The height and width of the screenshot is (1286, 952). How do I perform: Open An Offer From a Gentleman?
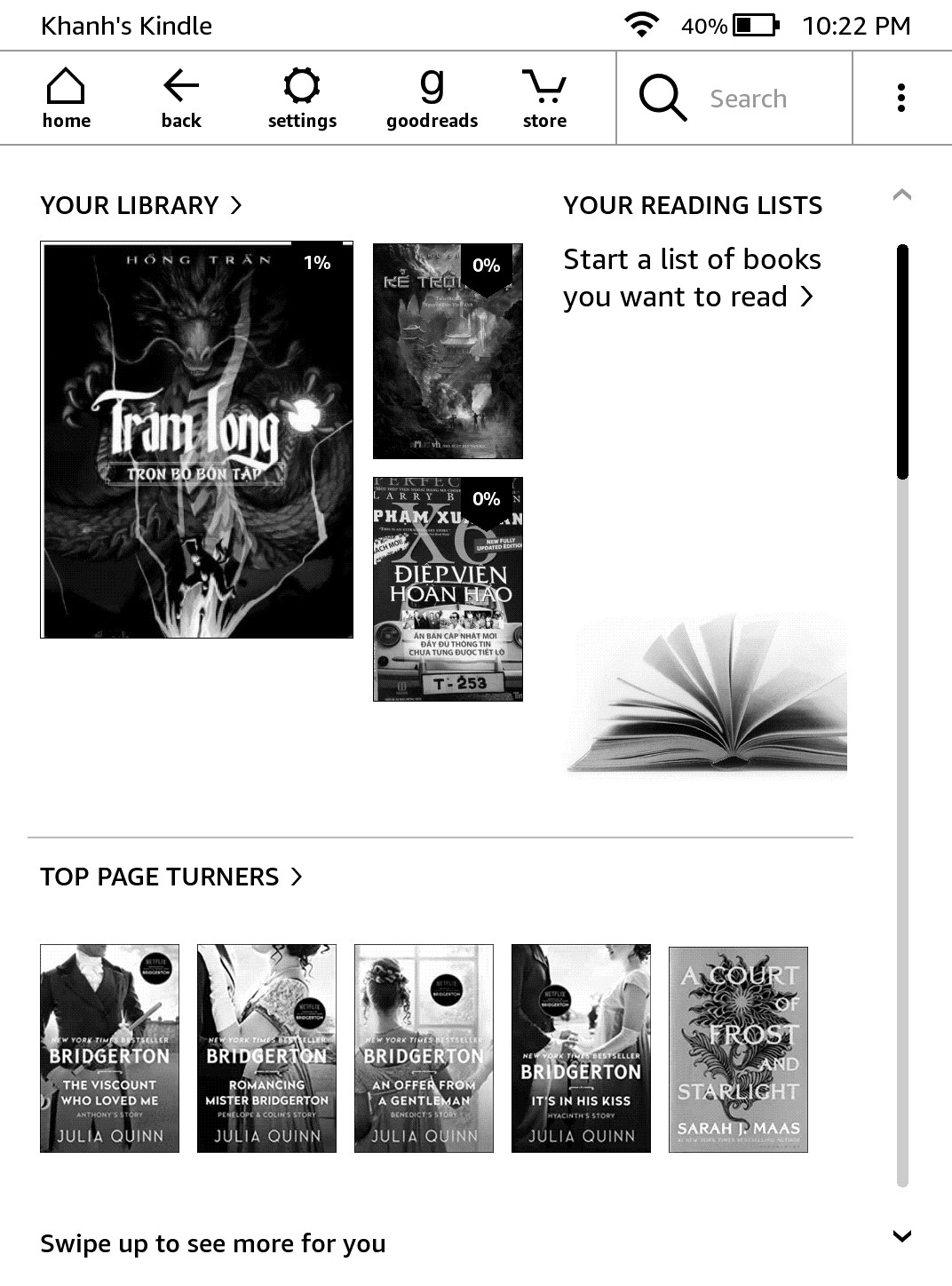click(x=424, y=1048)
